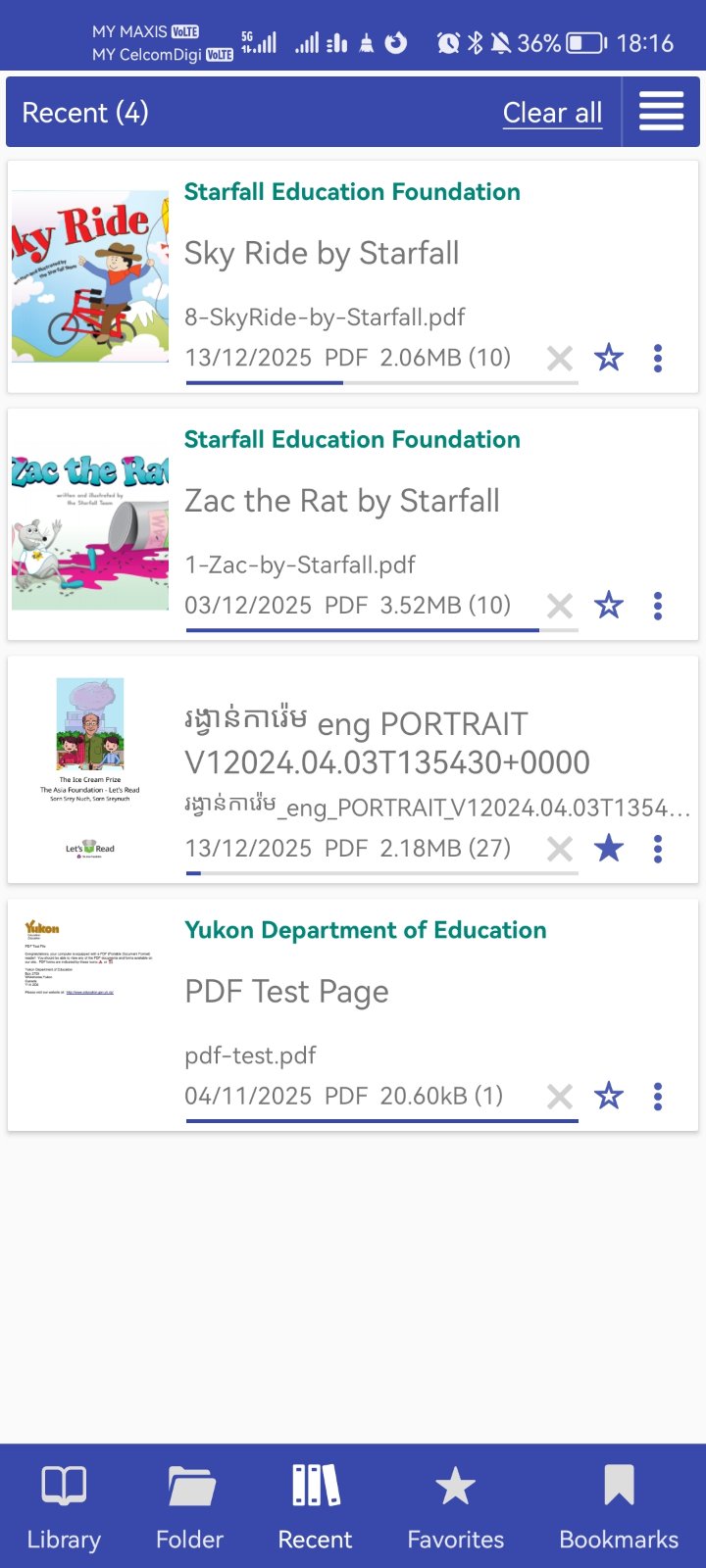706x1568 pixels.
Task: Remove Zac the Rat from recent list
Action: pyautogui.click(x=560, y=607)
